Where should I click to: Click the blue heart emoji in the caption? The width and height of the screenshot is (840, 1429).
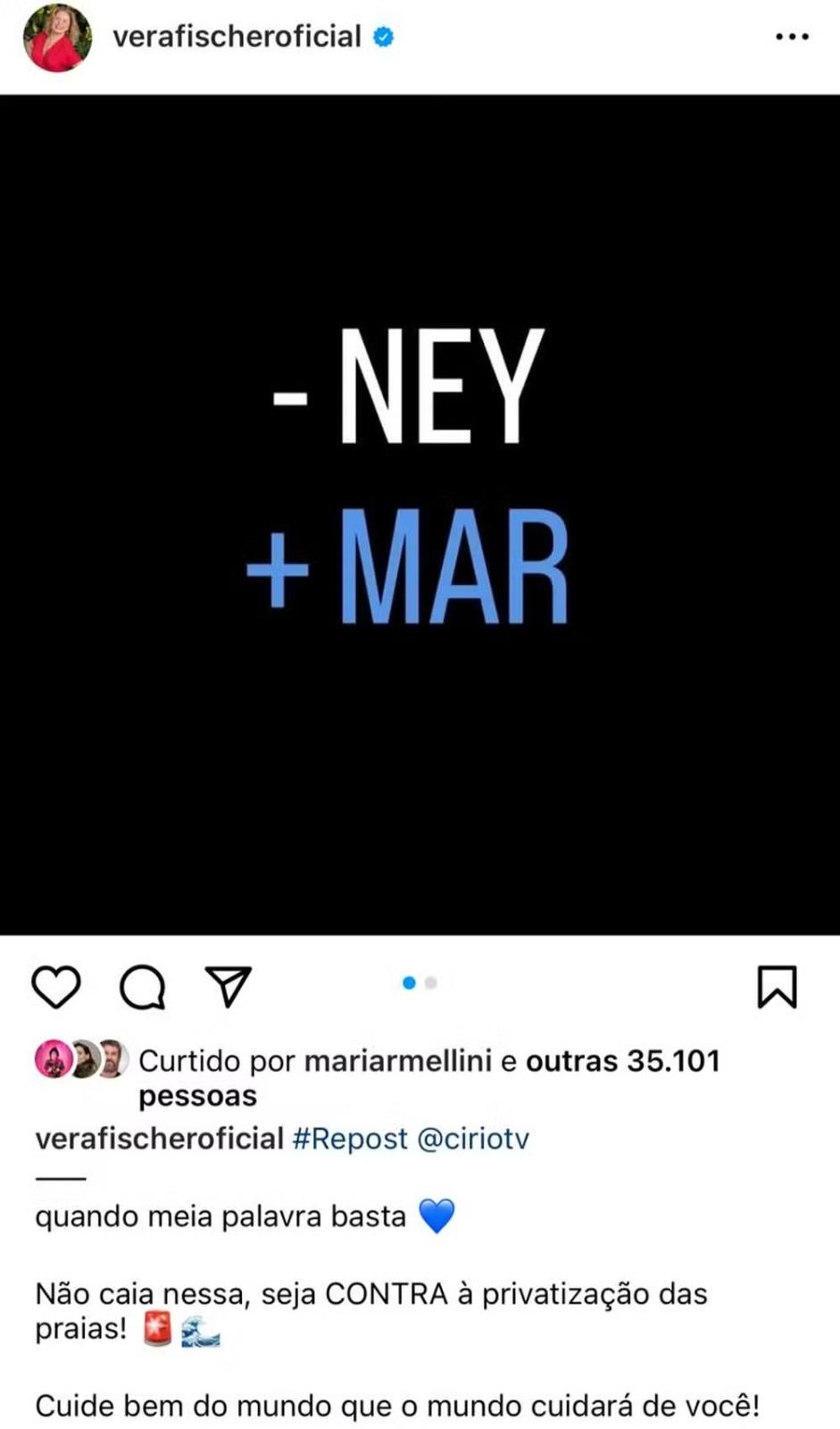(x=437, y=1215)
